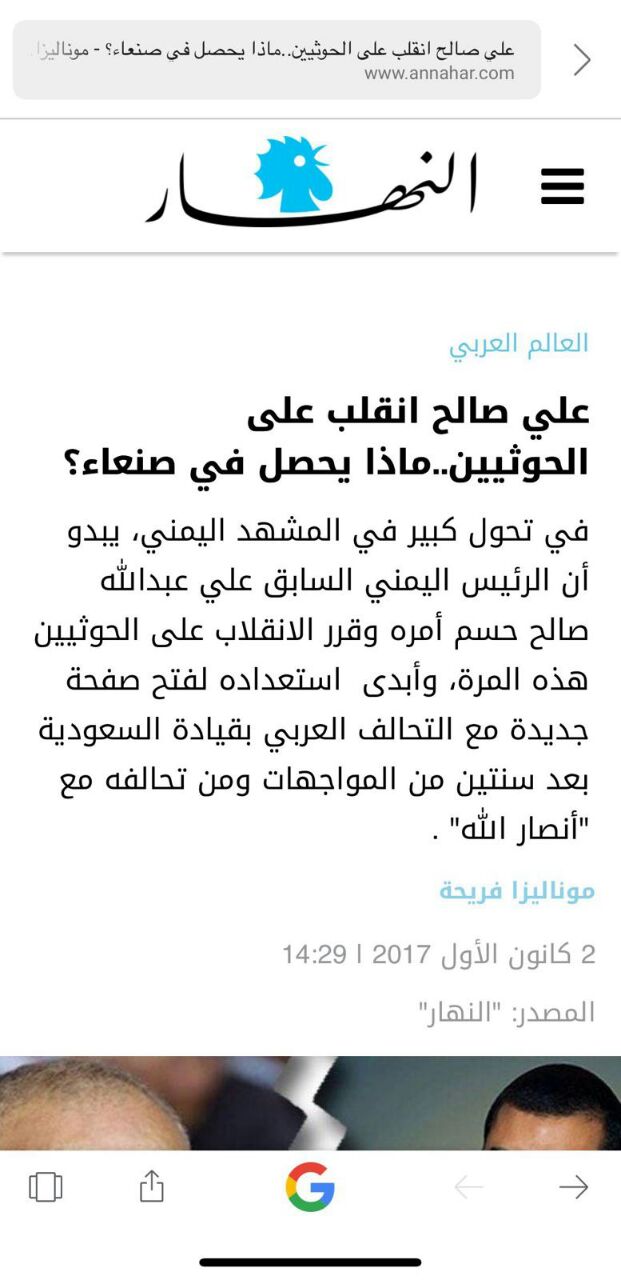Viewport: 621px width, 1280px height.
Task: Open author موناليزا فريحة's page
Action: [x=517, y=890]
